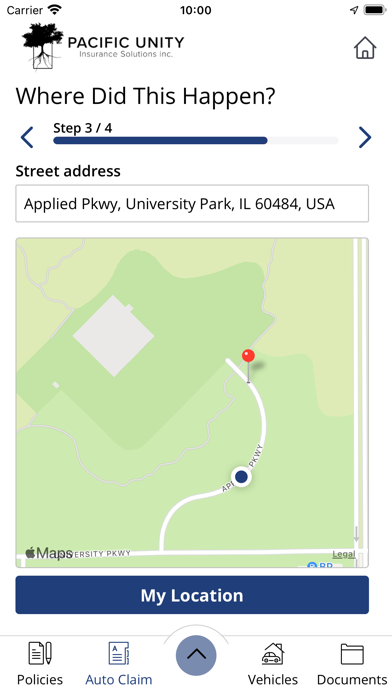Edit the Street address field
The width and height of the screenshot is (392, 696).
[192, 204]
